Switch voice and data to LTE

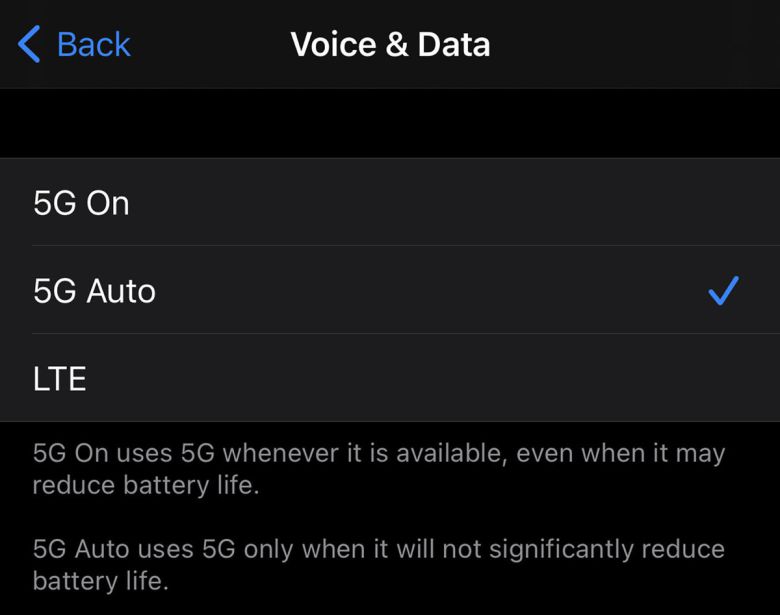pyautogui.click(x=390, y=378)
